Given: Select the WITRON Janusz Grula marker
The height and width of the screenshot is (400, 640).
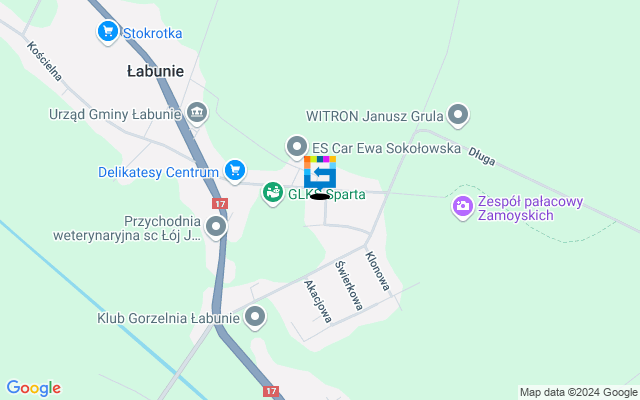Looking at the screenshot, I should tap(459, 115).
